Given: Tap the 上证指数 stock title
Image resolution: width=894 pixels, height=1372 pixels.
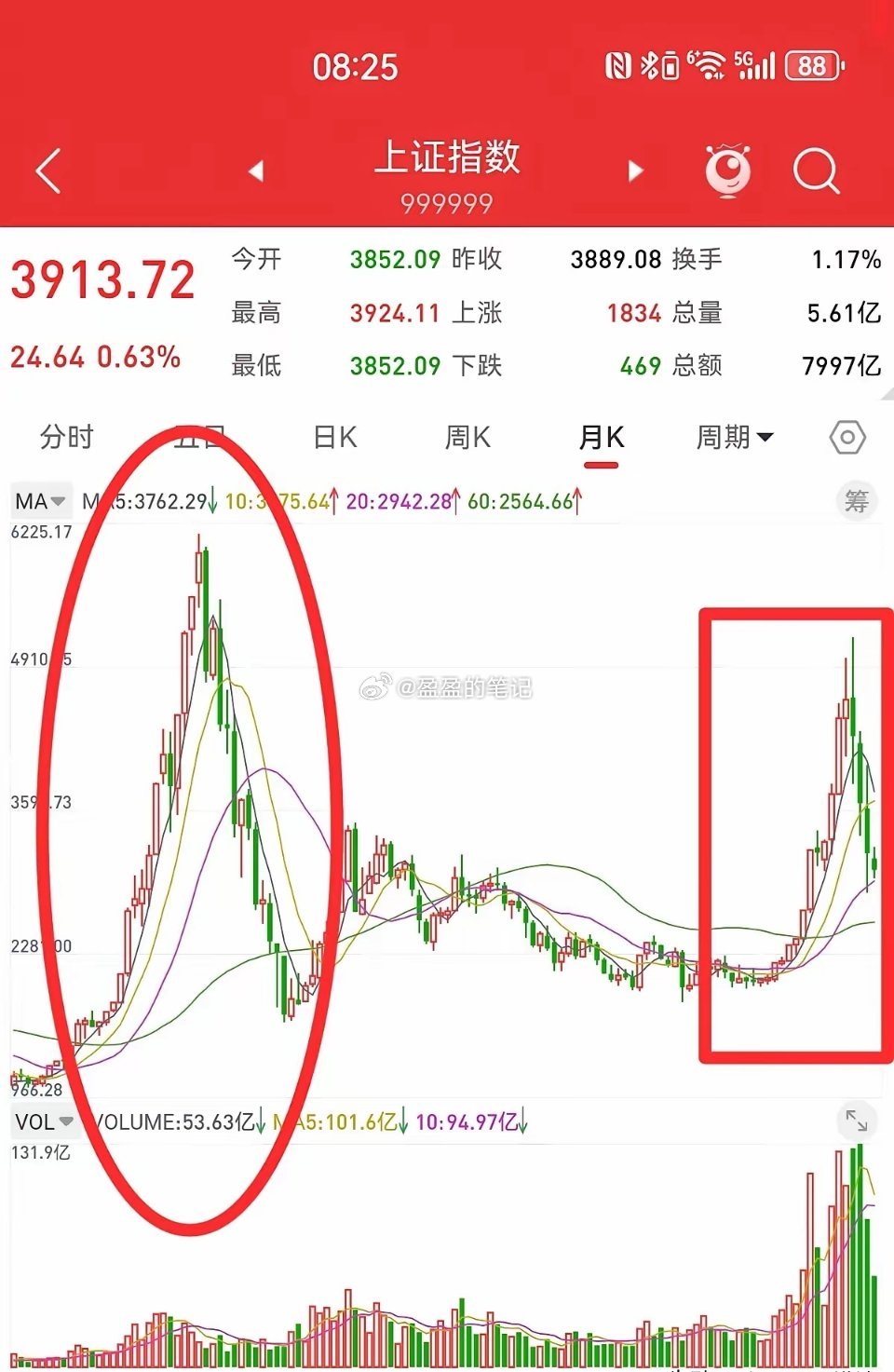Looking at the screenshot, I should point(447,160).
